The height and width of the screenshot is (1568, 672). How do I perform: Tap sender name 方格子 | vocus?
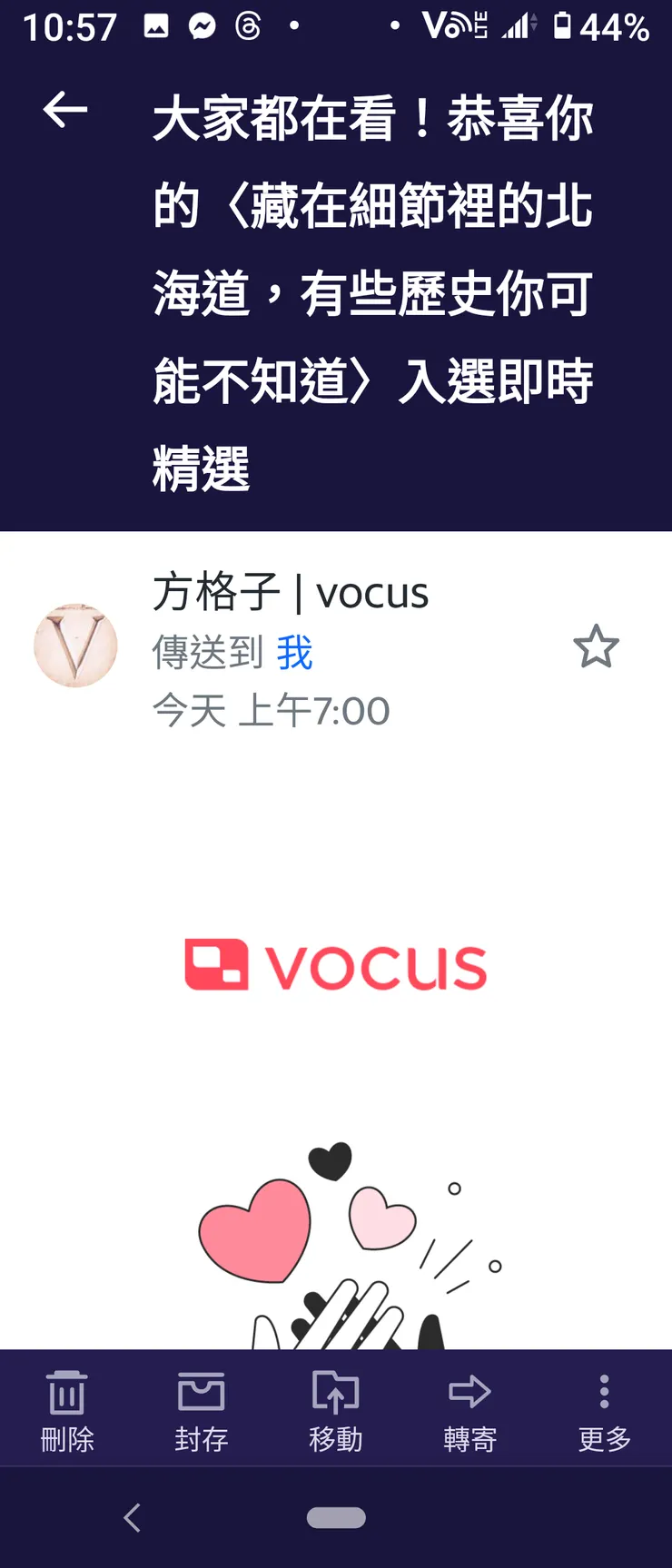point(292,593)
